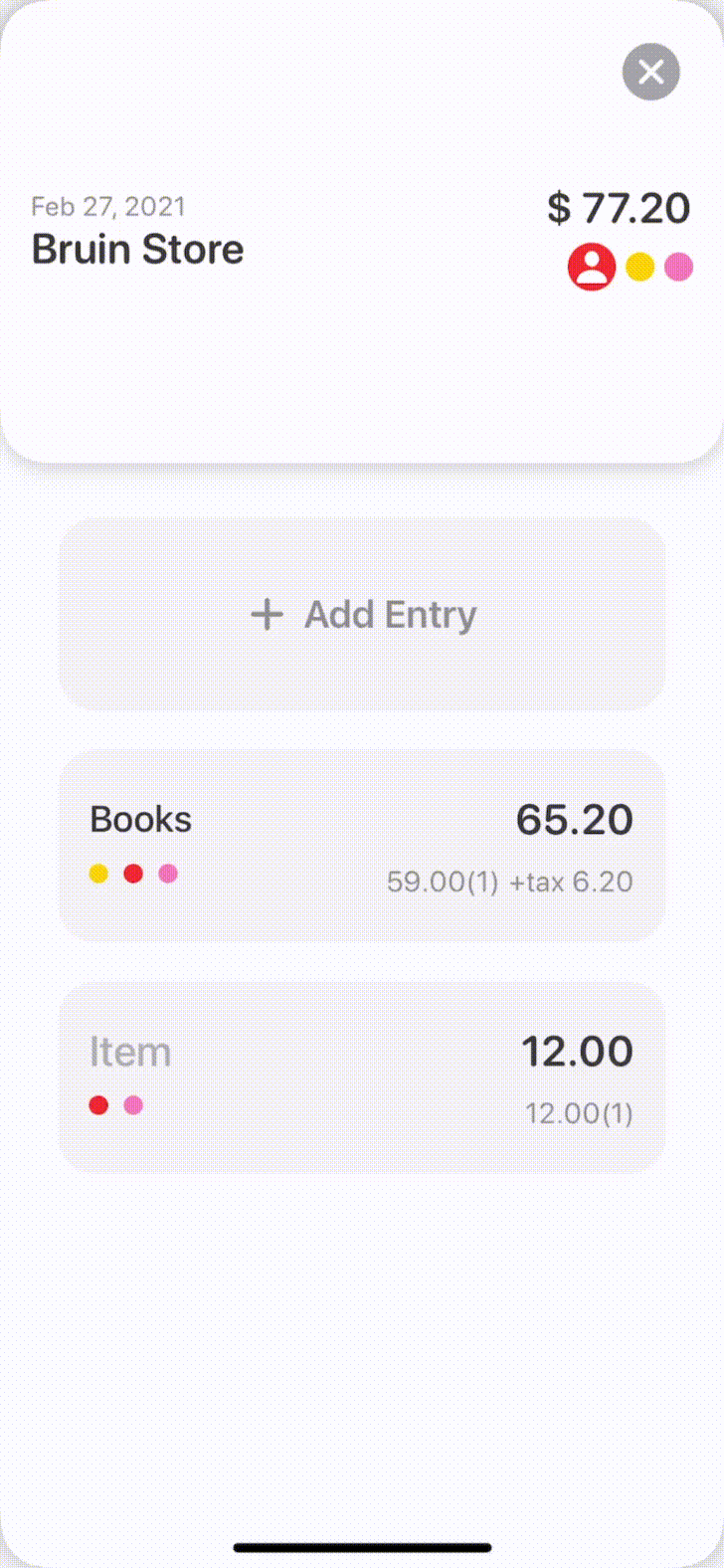This screenshot has height=1568, width=724.
Task: Select the pink person dot in the header
Action: click(x=679, y=267)
